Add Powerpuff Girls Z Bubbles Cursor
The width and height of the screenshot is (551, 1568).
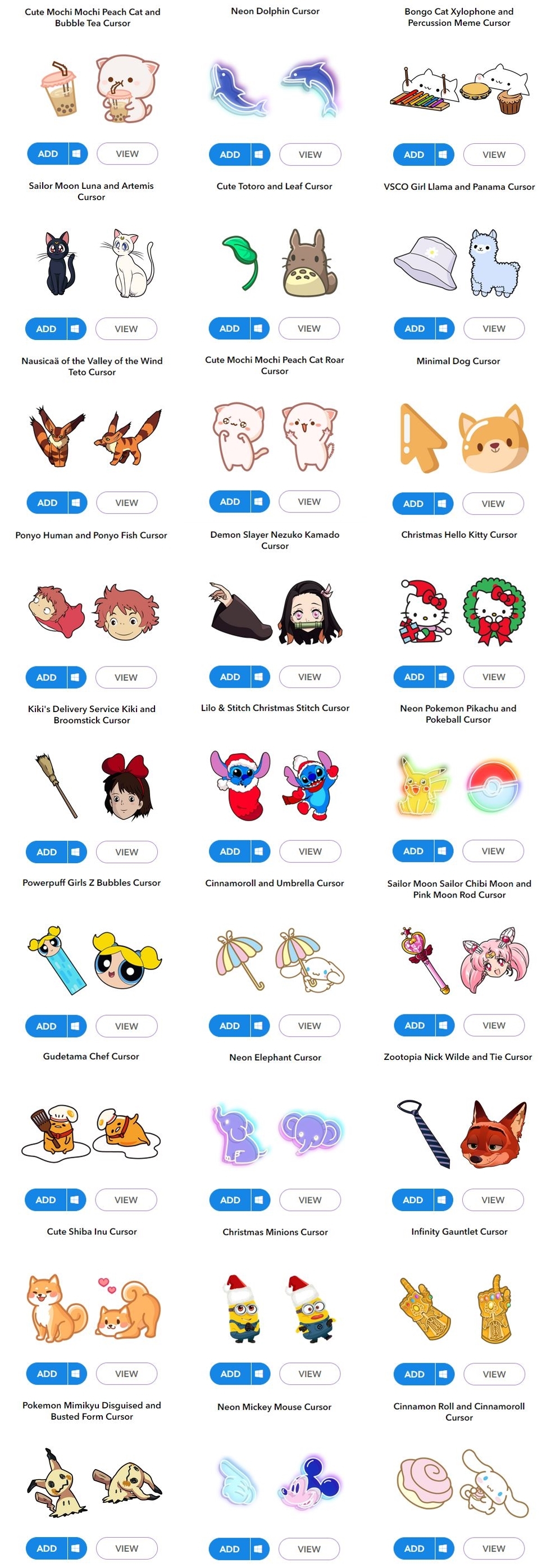(x=45, y=1026)
